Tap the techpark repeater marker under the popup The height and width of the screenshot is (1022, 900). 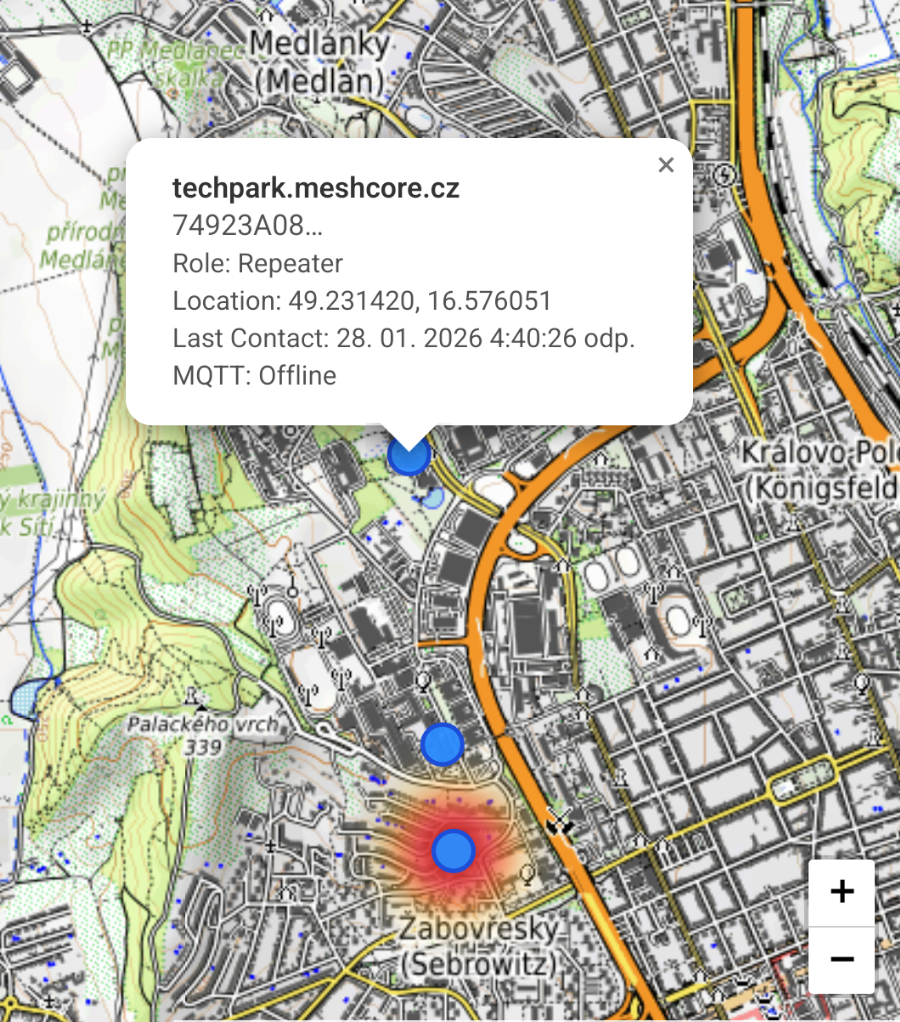[x=408, y=456]
